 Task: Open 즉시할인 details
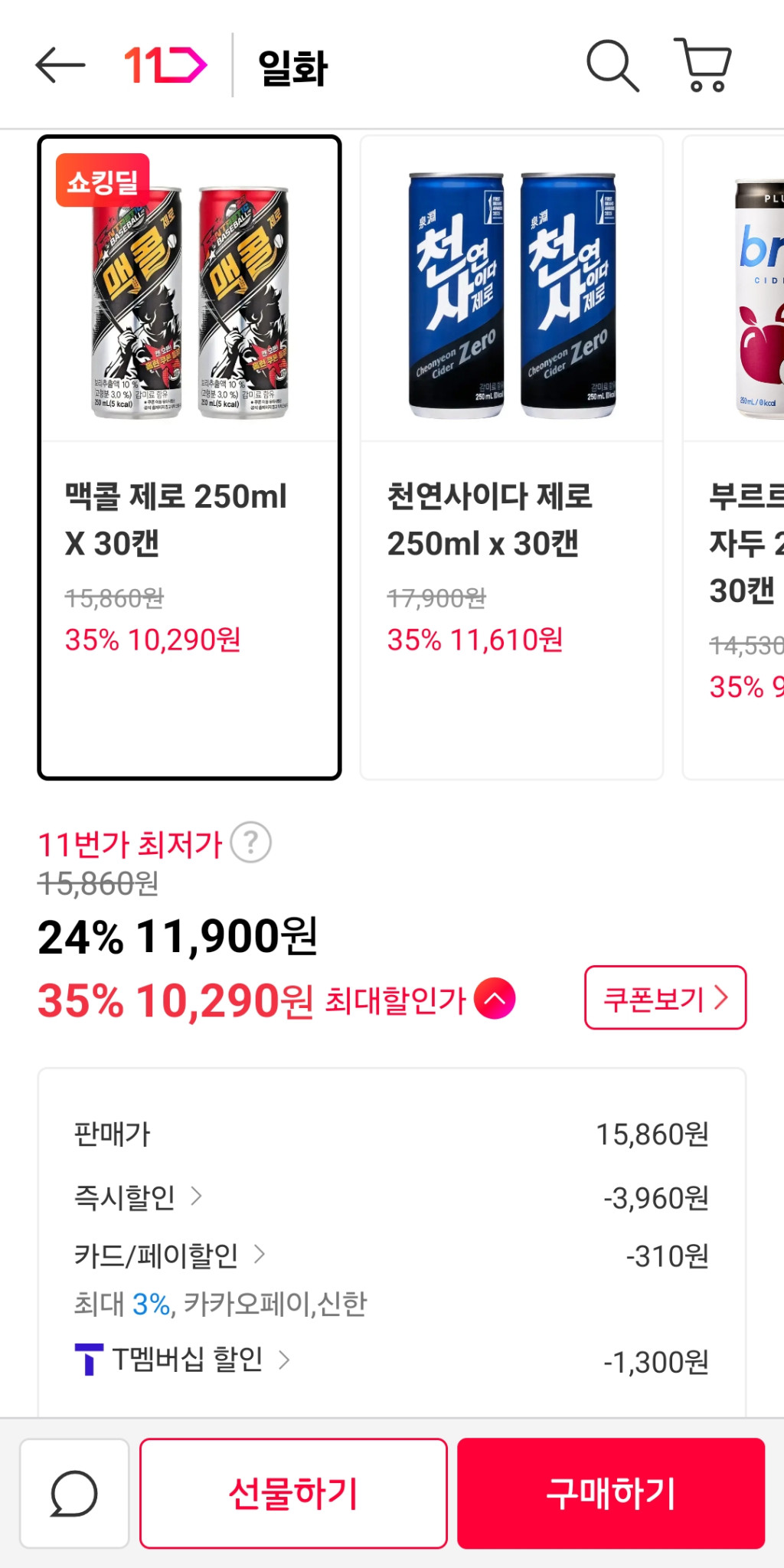138,1196
